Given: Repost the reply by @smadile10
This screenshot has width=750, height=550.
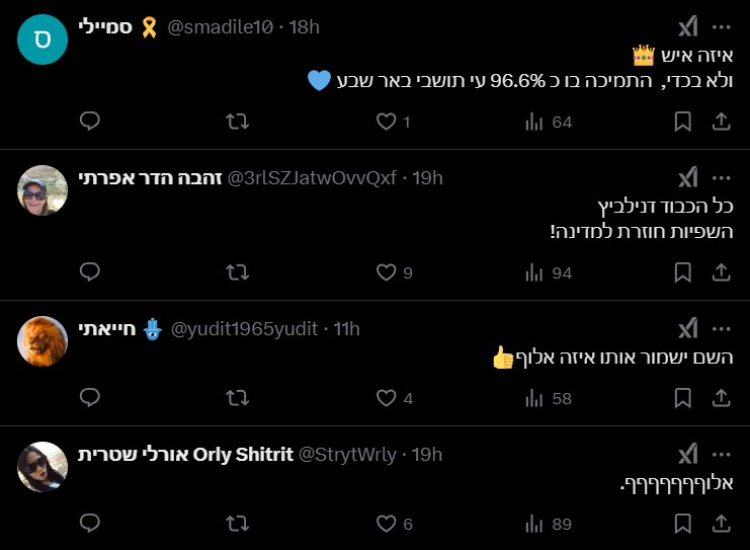Looking at the screenshot, I should point(237,122).
